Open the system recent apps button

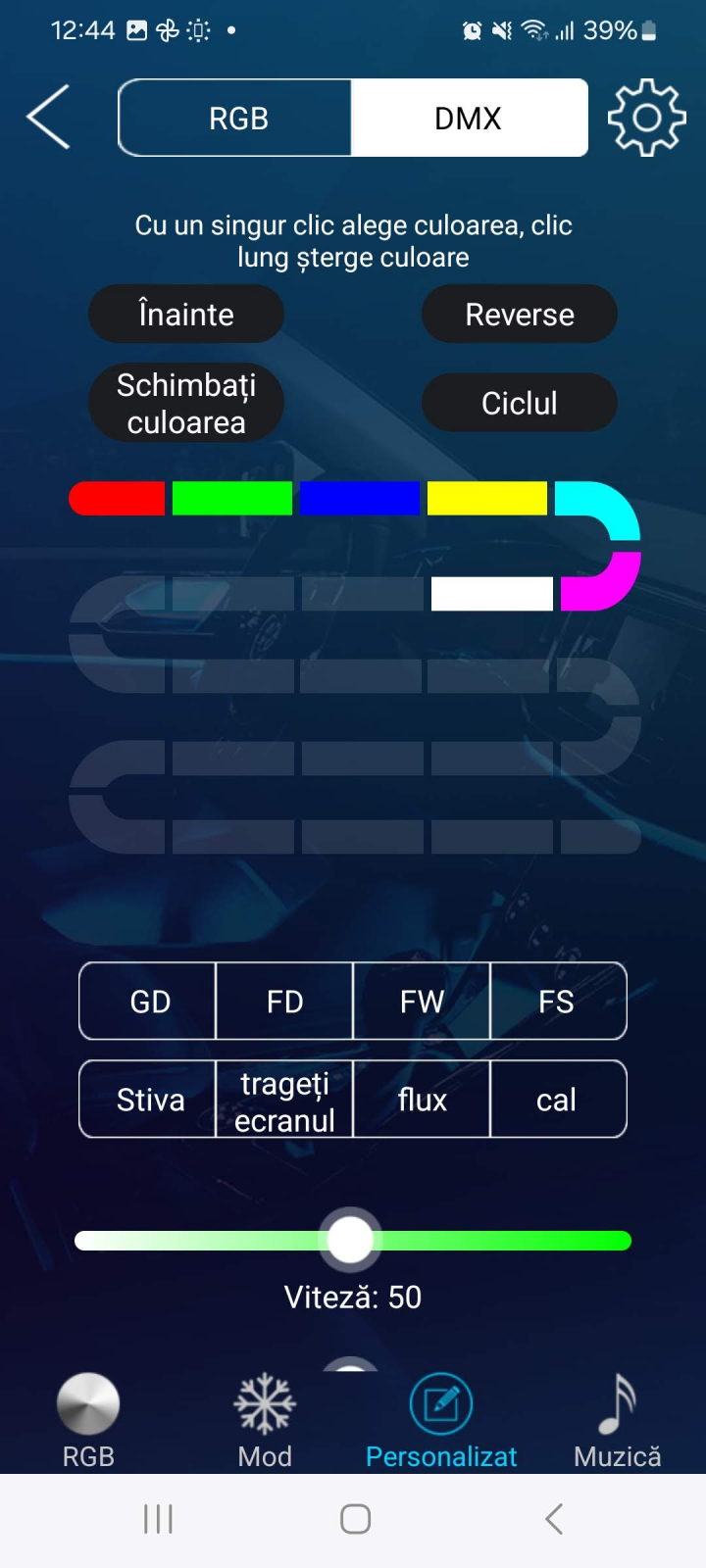158,1519
